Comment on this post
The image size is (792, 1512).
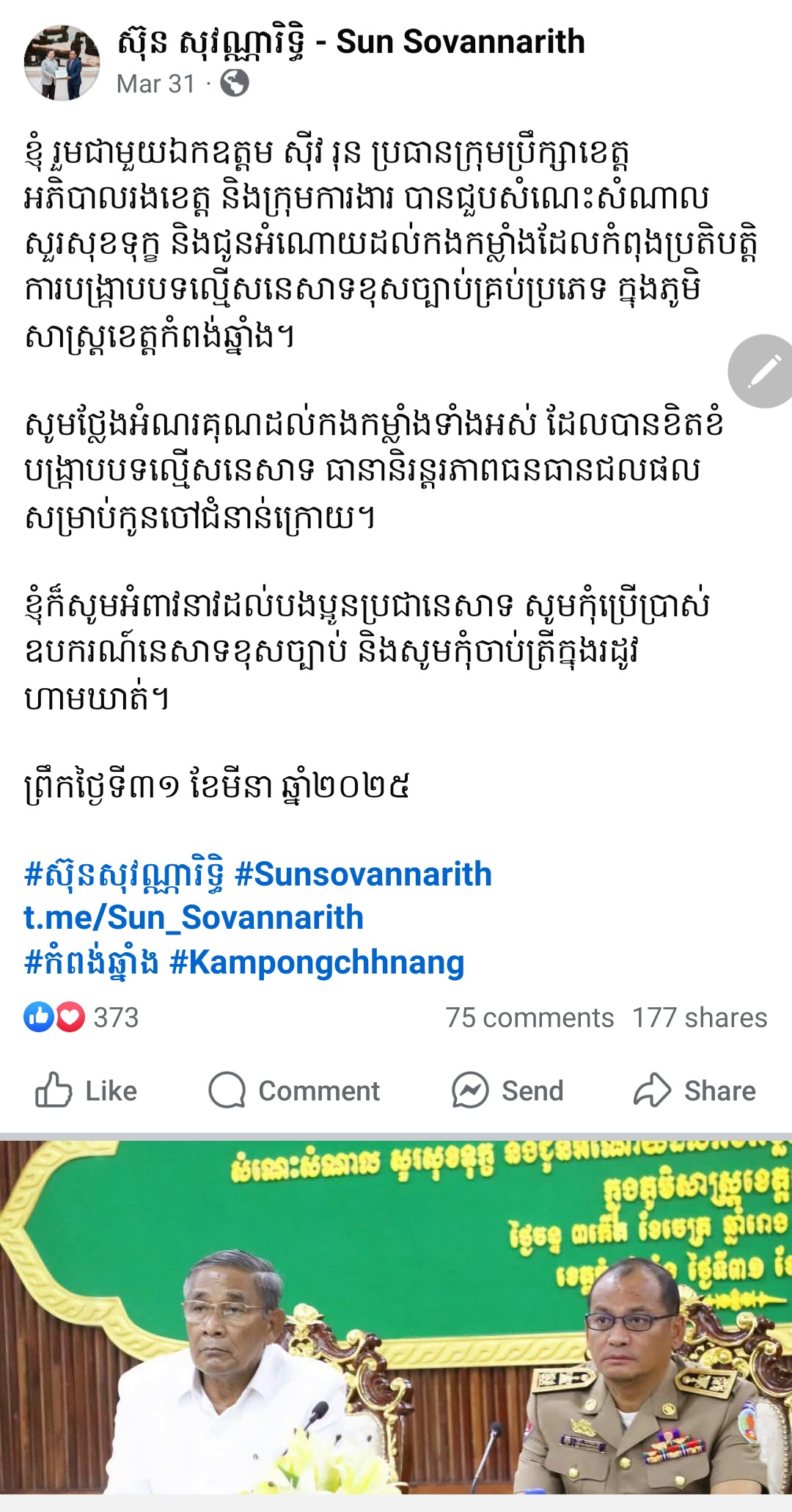pyautogui.click(x=294, y=1091)
